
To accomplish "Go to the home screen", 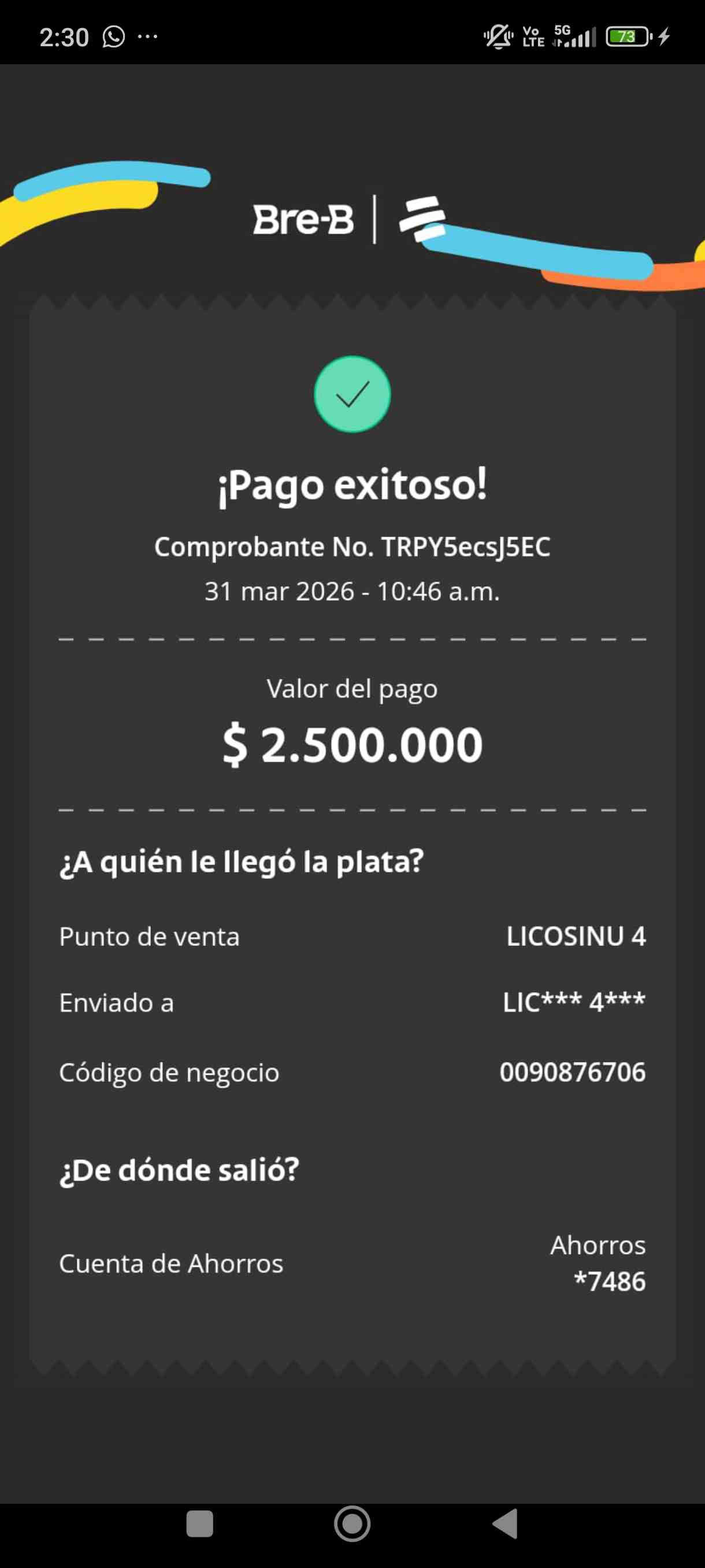I will coord(352,1523).
